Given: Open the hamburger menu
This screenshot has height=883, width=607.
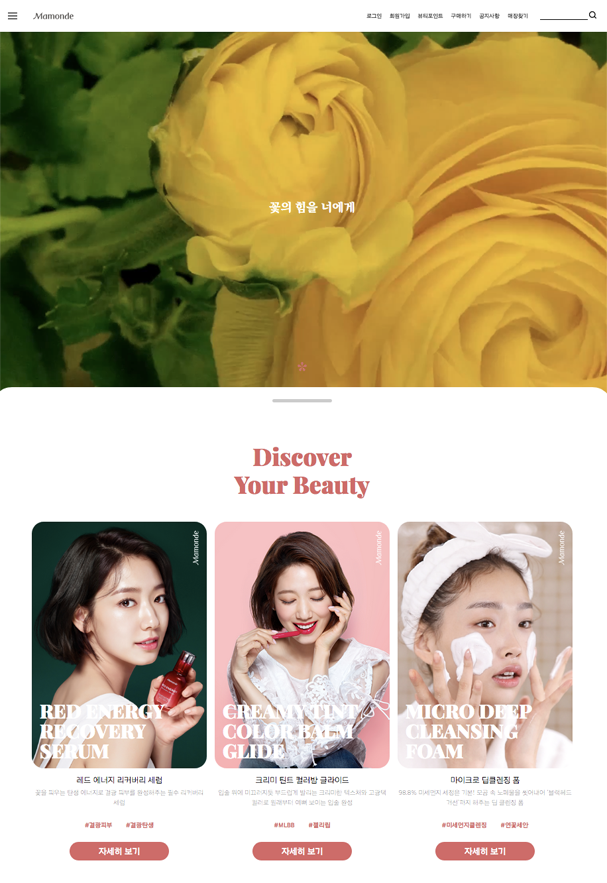Looking at the screenshot, I should click(x=13, y=16).
